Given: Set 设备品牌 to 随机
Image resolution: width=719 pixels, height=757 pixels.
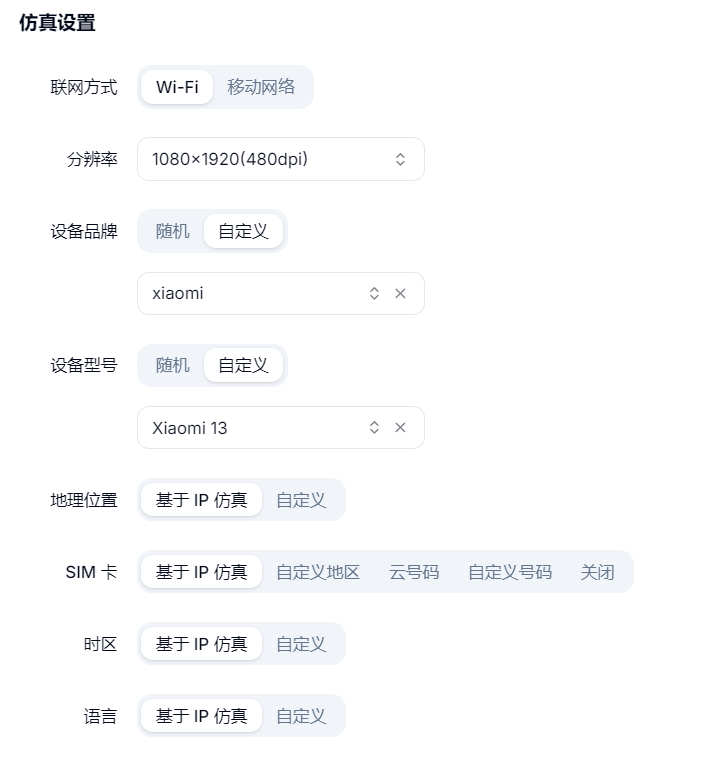Looking at the screenshot, I should tap(172, 231).
